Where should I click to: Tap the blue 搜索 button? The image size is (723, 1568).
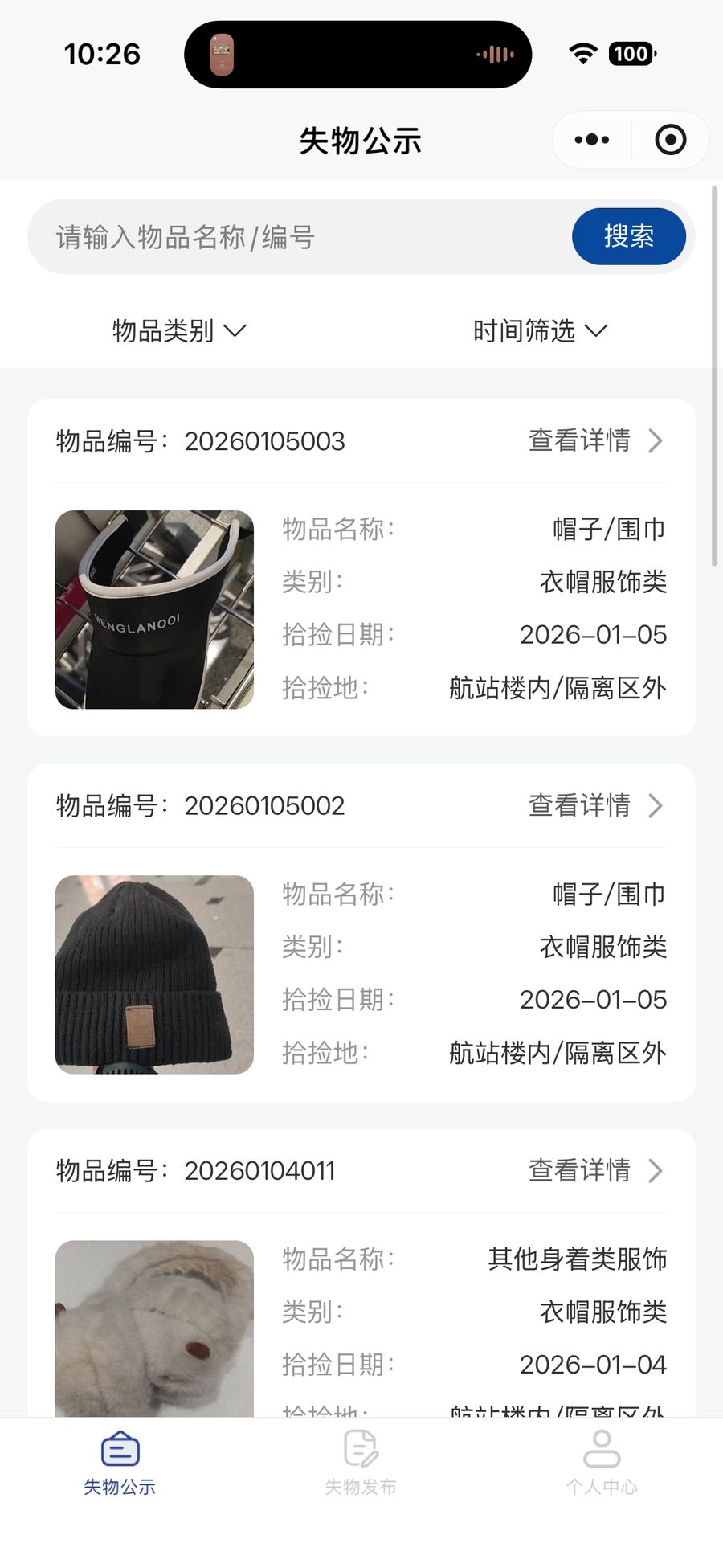click(628, 236)
